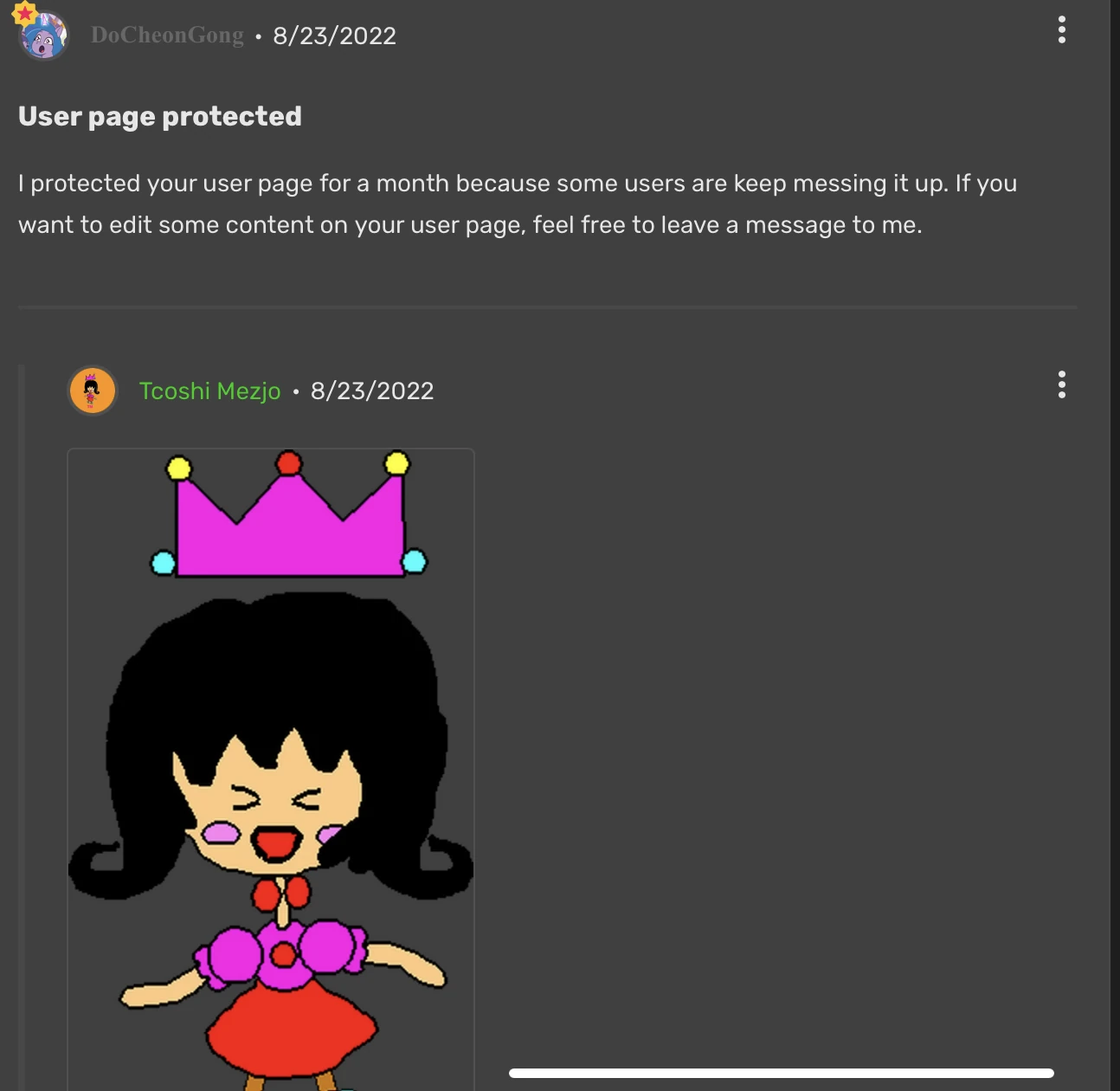
Task: Open overflow menu on DoCheonGong's message
Action: coord(1061,30)
